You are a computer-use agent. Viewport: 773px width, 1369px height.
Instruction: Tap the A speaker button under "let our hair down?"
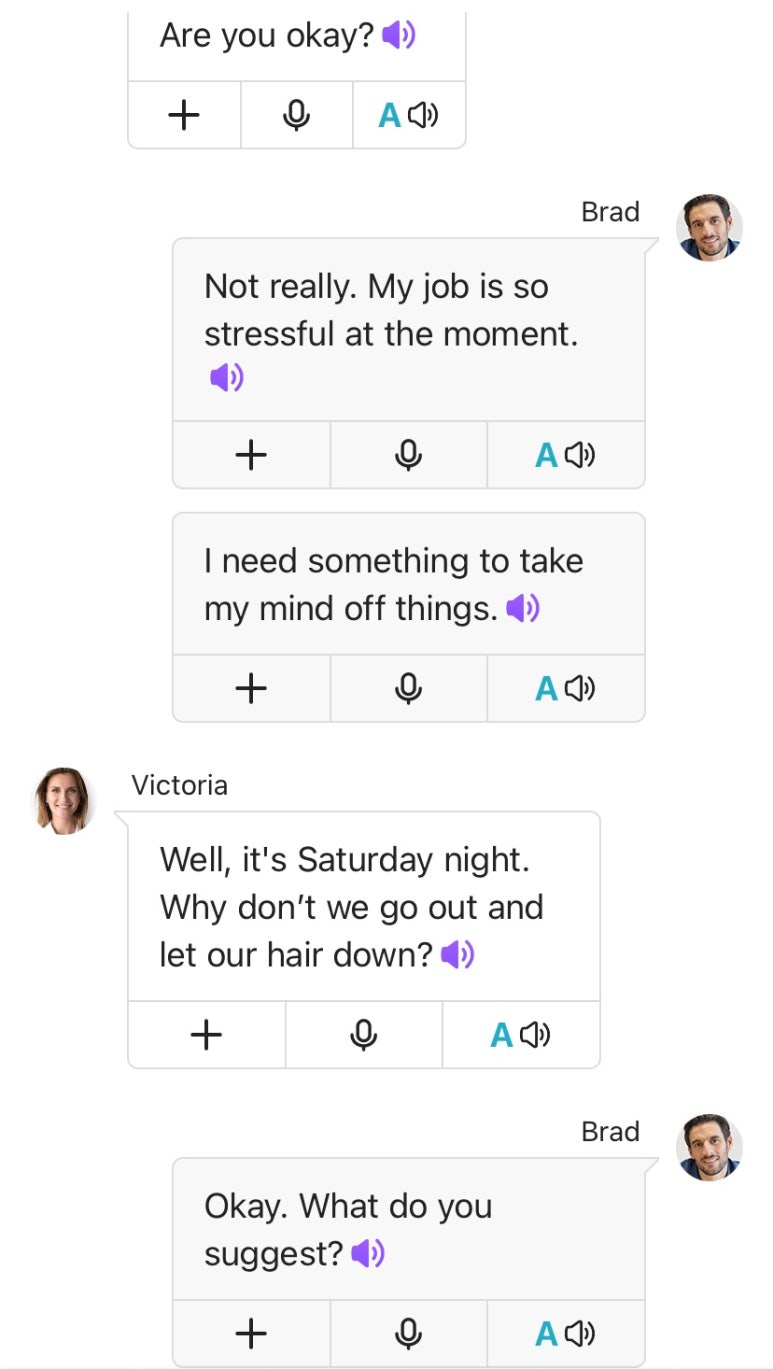[x=520, y=1035]
